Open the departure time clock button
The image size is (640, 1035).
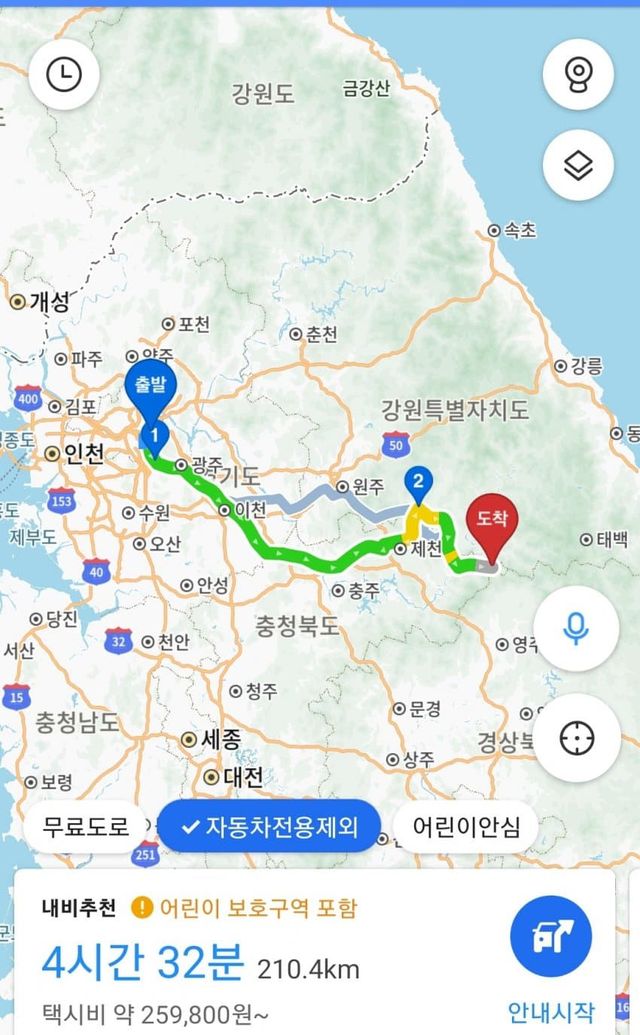pos(65,73)
